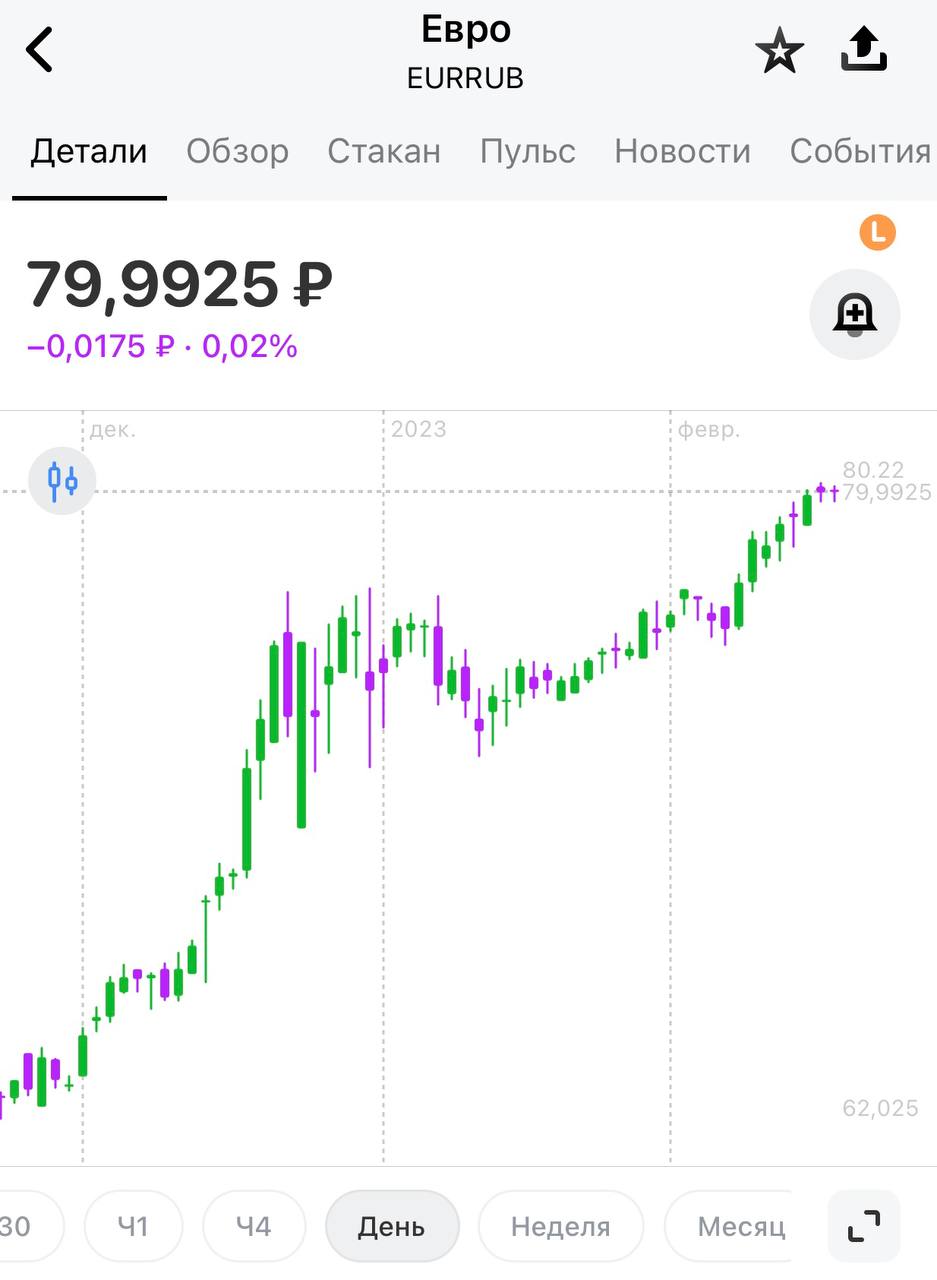Tap the active День timeframe
The image size is (937, 1280).
pos(392,1225)
